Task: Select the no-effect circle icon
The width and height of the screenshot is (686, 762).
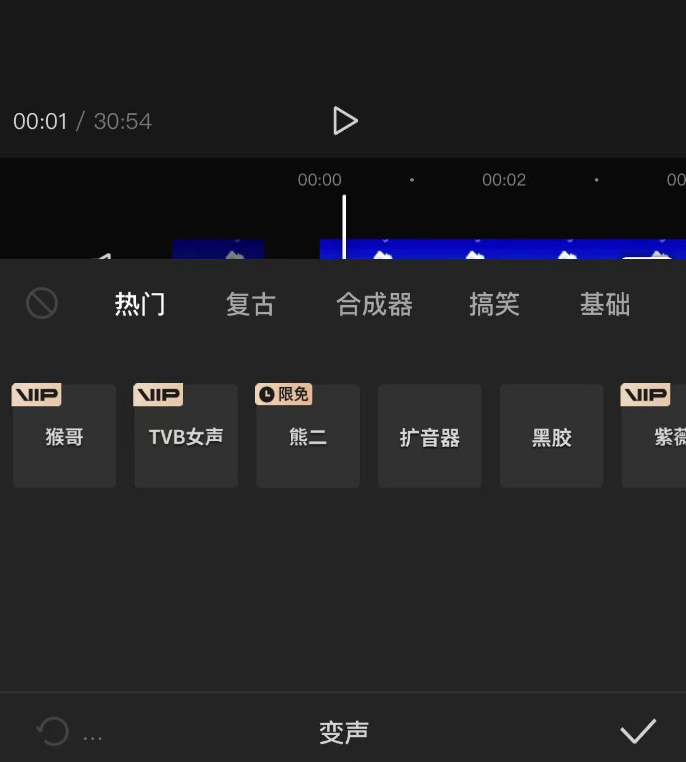Action: coord(42,303)
